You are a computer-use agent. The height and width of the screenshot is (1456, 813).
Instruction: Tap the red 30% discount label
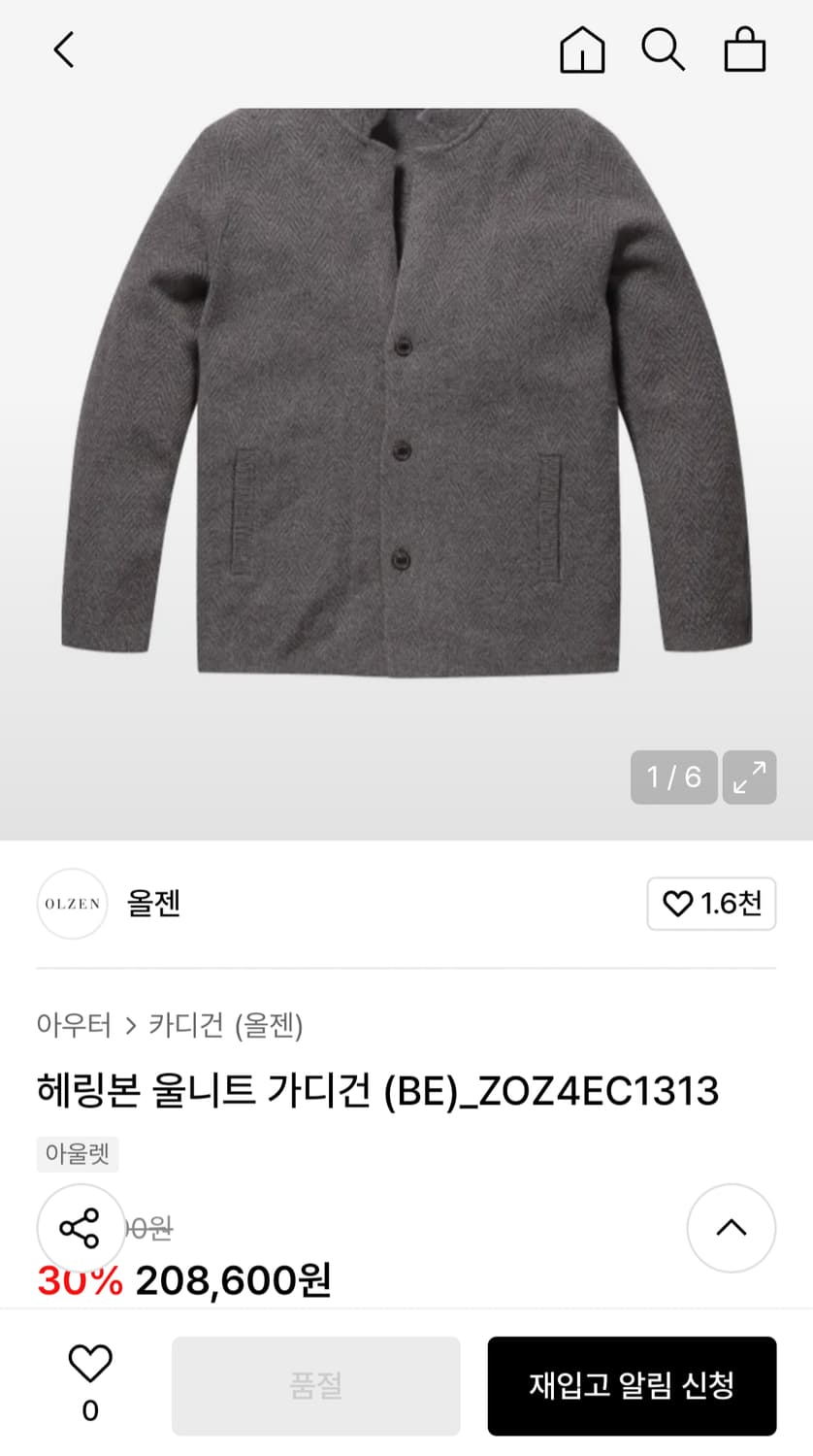tap(78, 1283)
